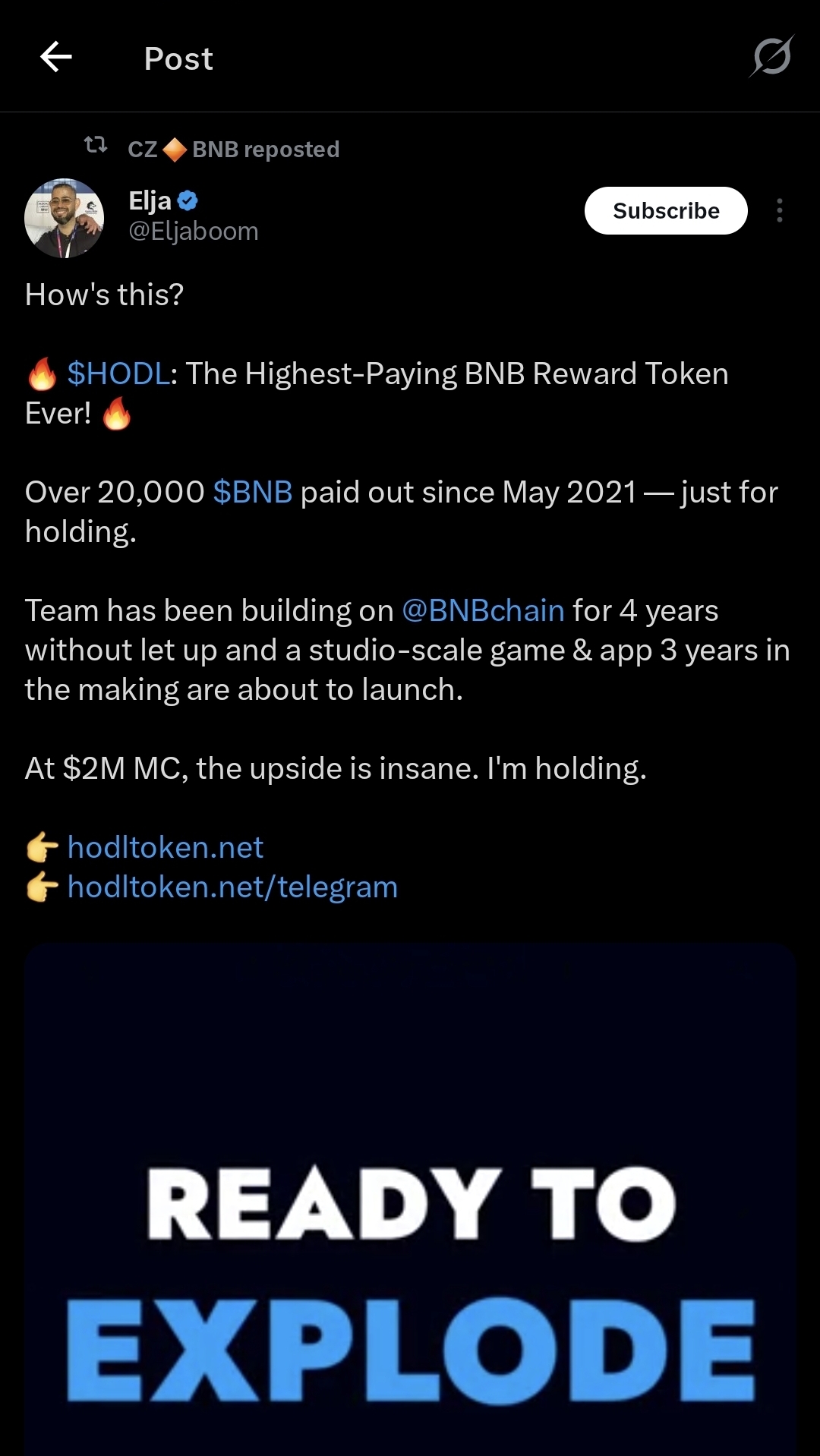
Task: Open CZ BNB reposted profile
Action: pyautogui.click(x=233, y=150)
